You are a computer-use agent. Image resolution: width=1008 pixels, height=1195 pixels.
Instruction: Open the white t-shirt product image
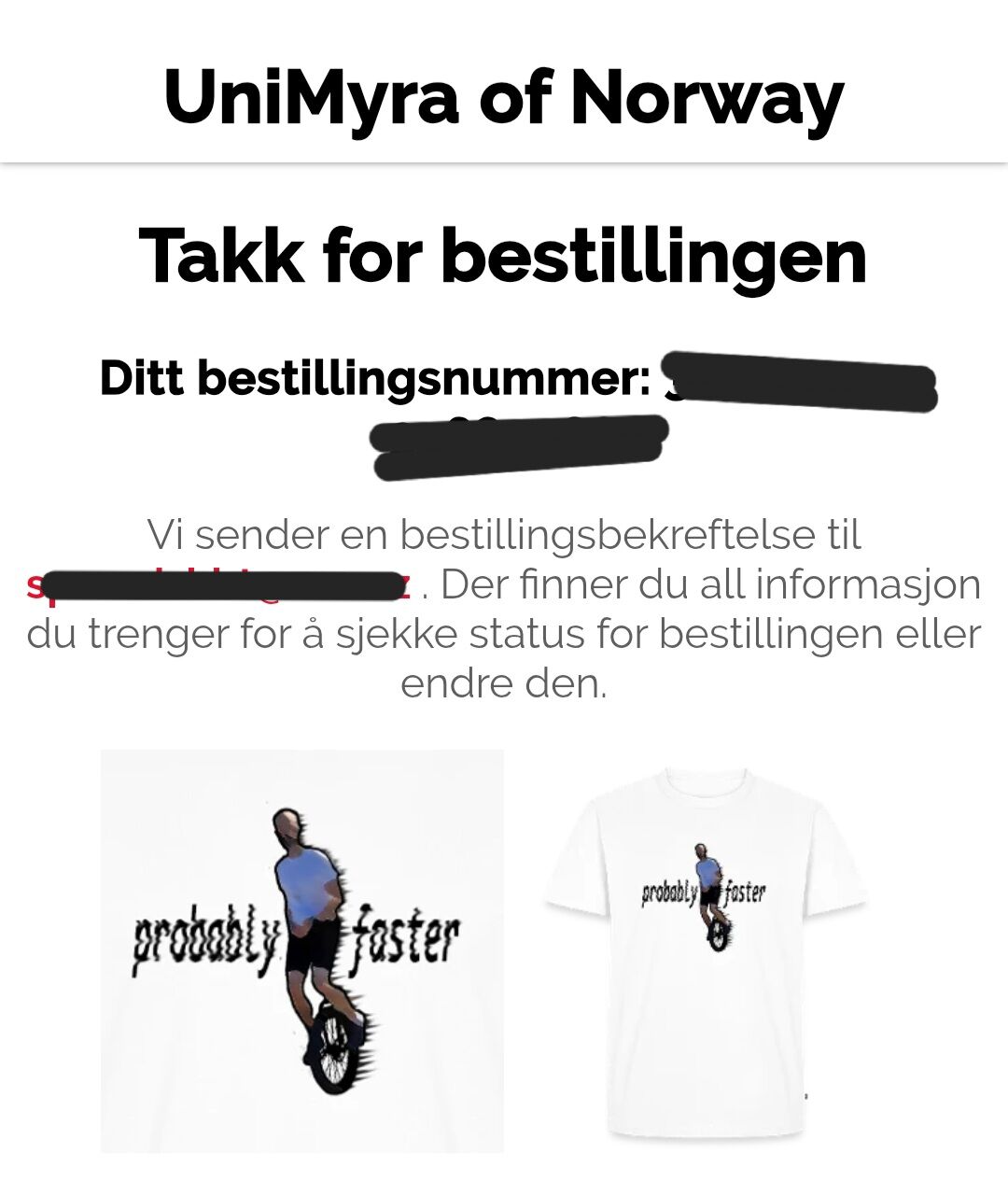[707, 952]
